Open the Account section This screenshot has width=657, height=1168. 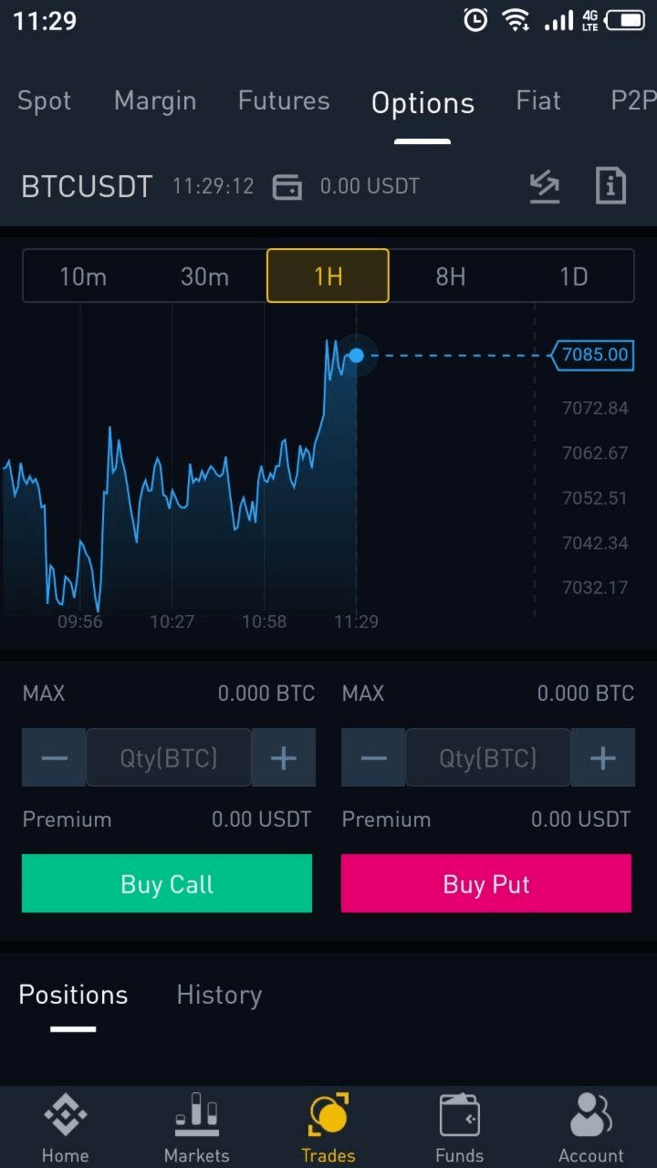point(591,1128)
